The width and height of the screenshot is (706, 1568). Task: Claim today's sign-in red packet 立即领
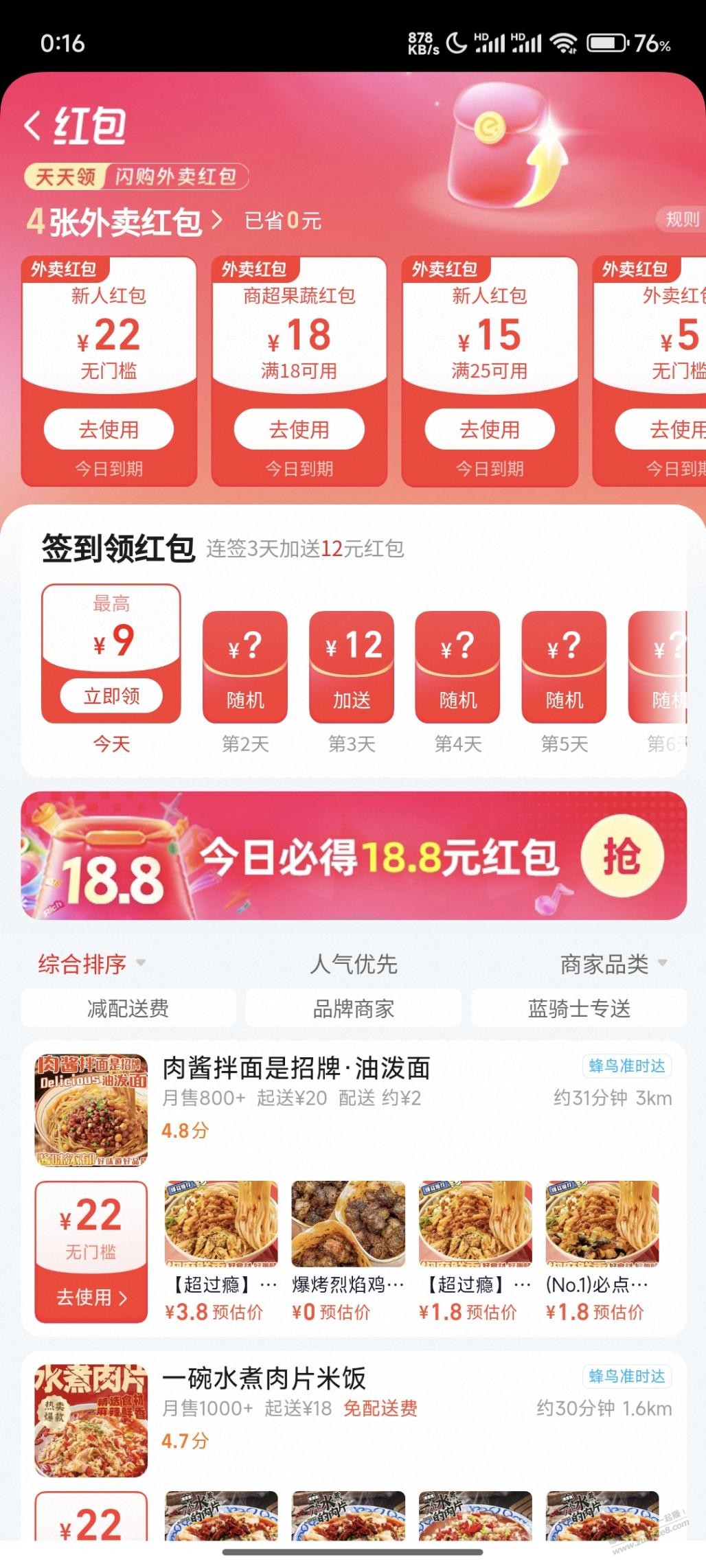(x=111, y=696)
